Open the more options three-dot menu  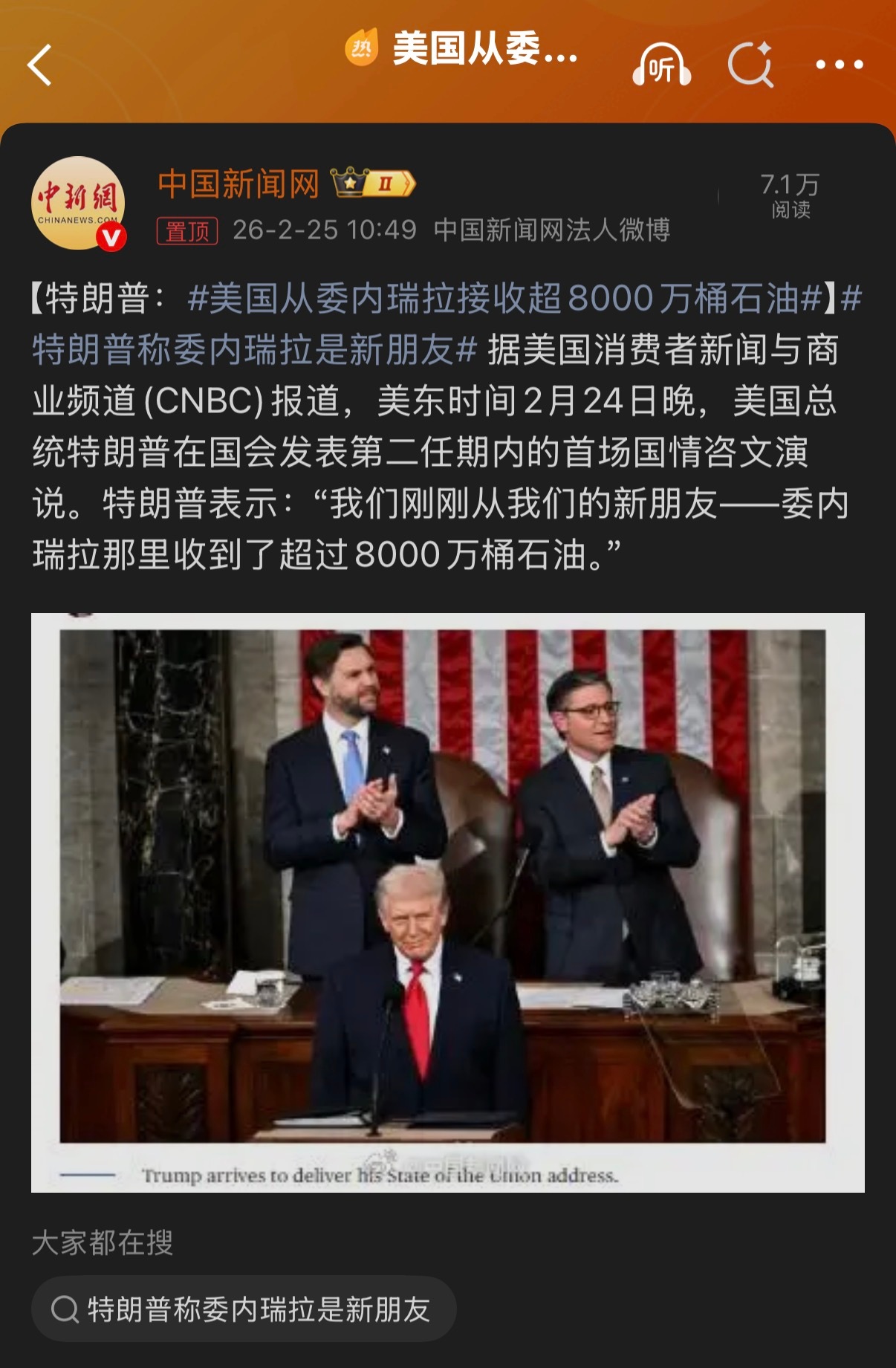pyautogui.click(x=840, y=63)
